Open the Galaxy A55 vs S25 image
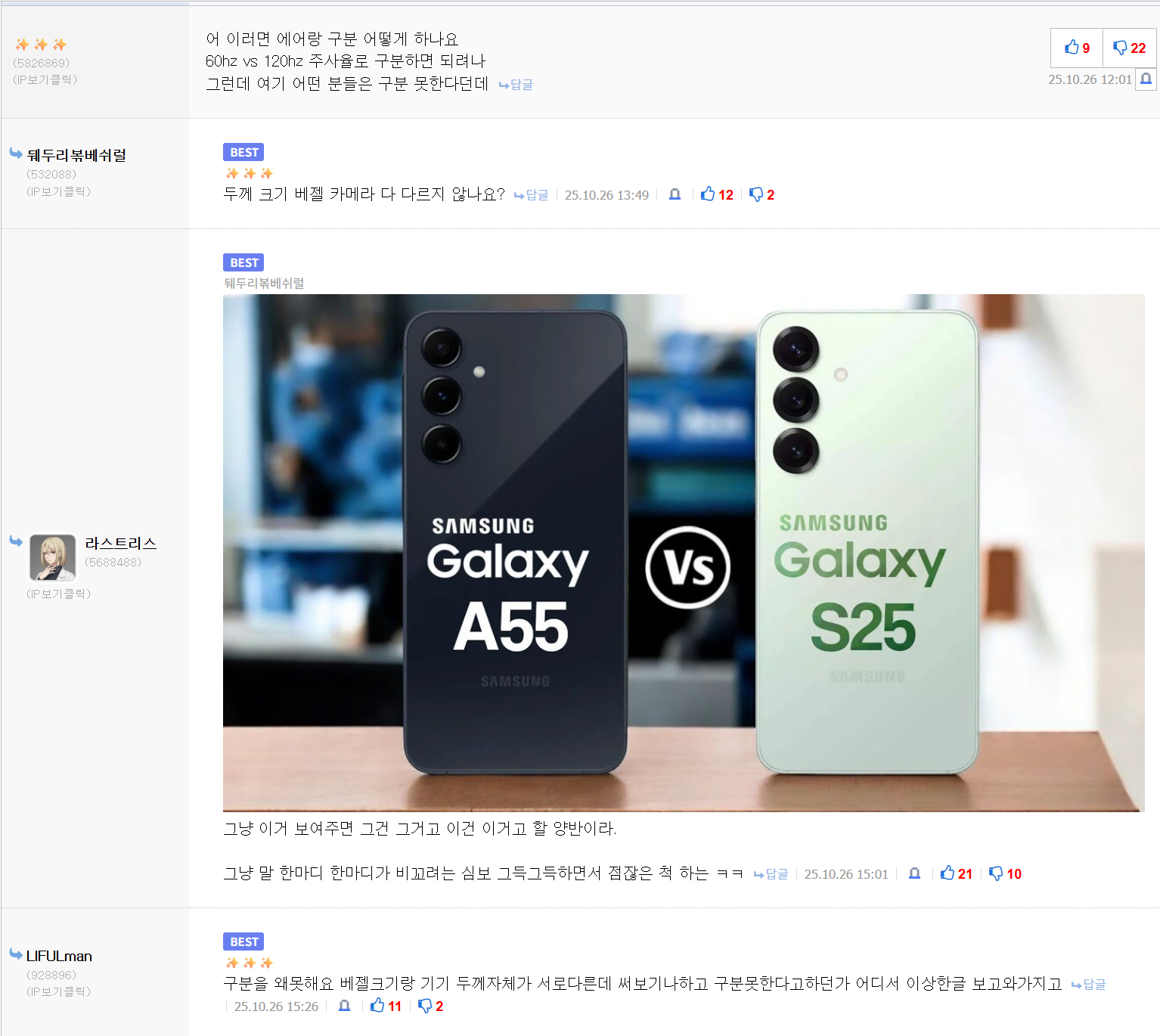This screenshot has width=1160, height=1036. point(683,552)
